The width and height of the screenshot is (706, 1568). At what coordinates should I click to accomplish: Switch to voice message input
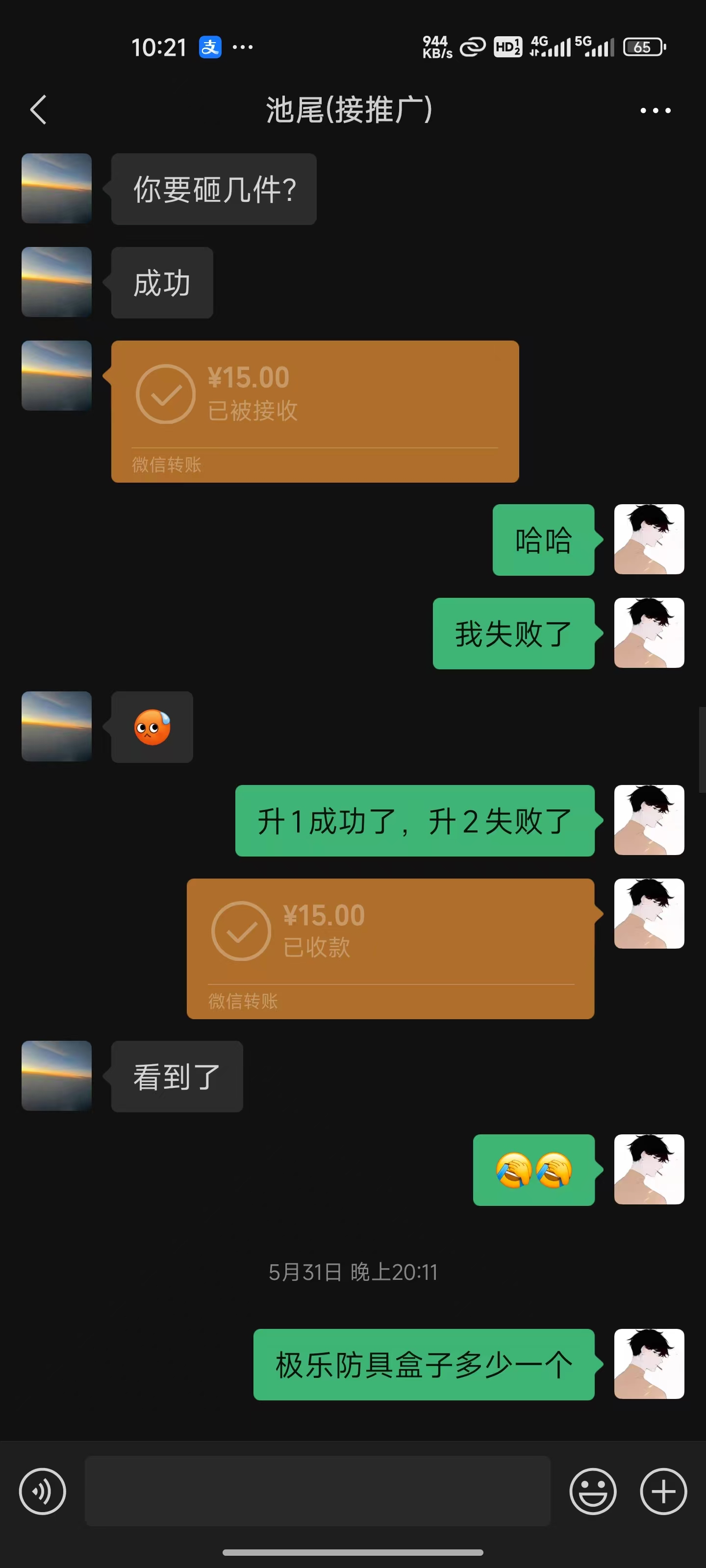(42, 1491)
